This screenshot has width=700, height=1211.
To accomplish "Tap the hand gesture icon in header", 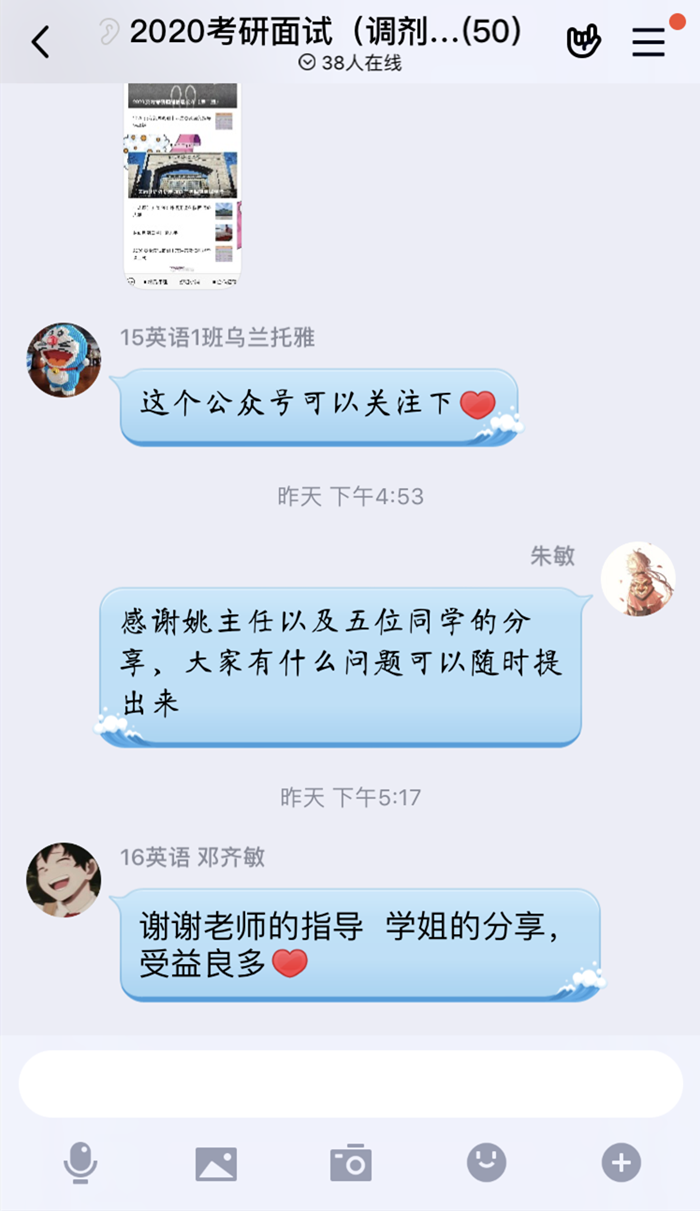I will click(583, 42).
